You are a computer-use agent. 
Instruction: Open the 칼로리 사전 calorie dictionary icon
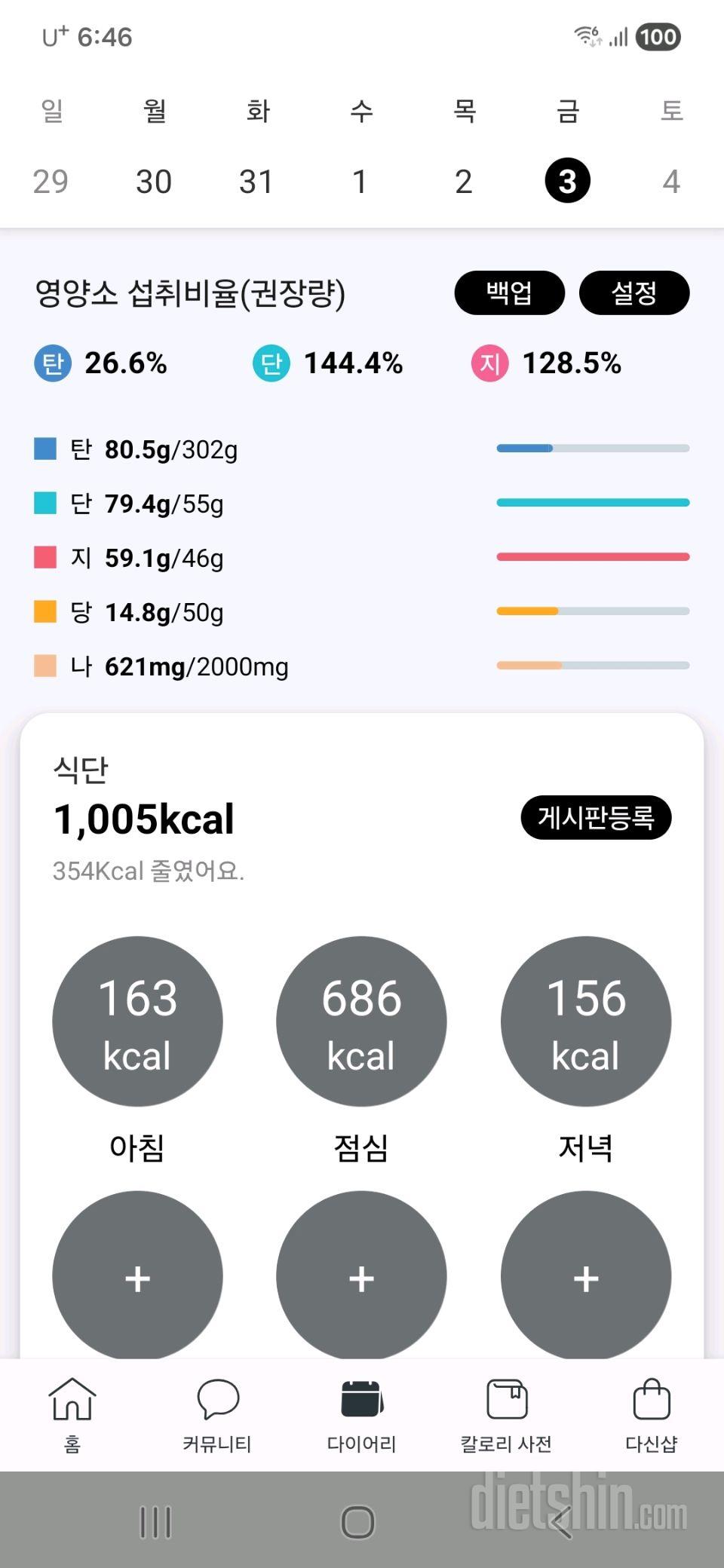507,1407
